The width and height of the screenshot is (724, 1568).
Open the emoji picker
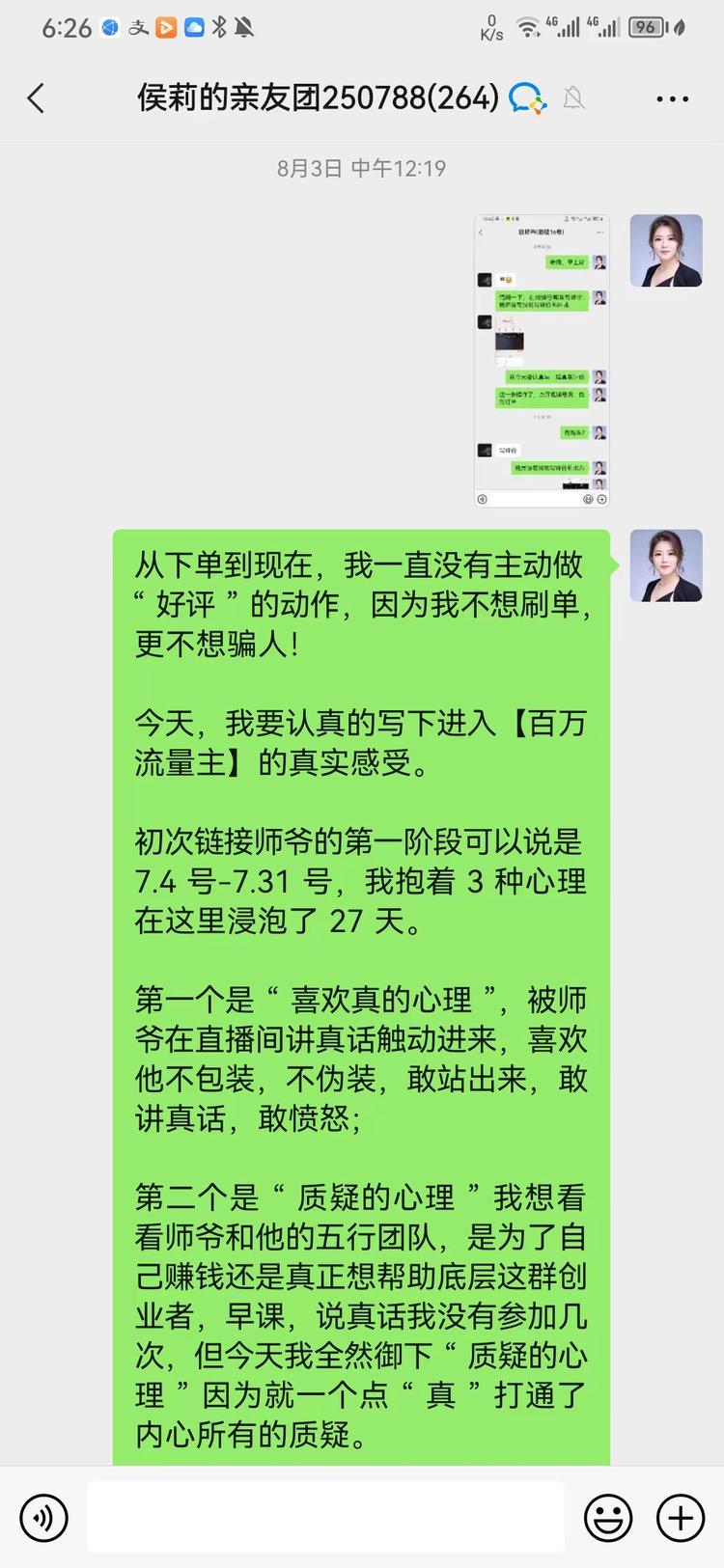[x=608, y=1518]
